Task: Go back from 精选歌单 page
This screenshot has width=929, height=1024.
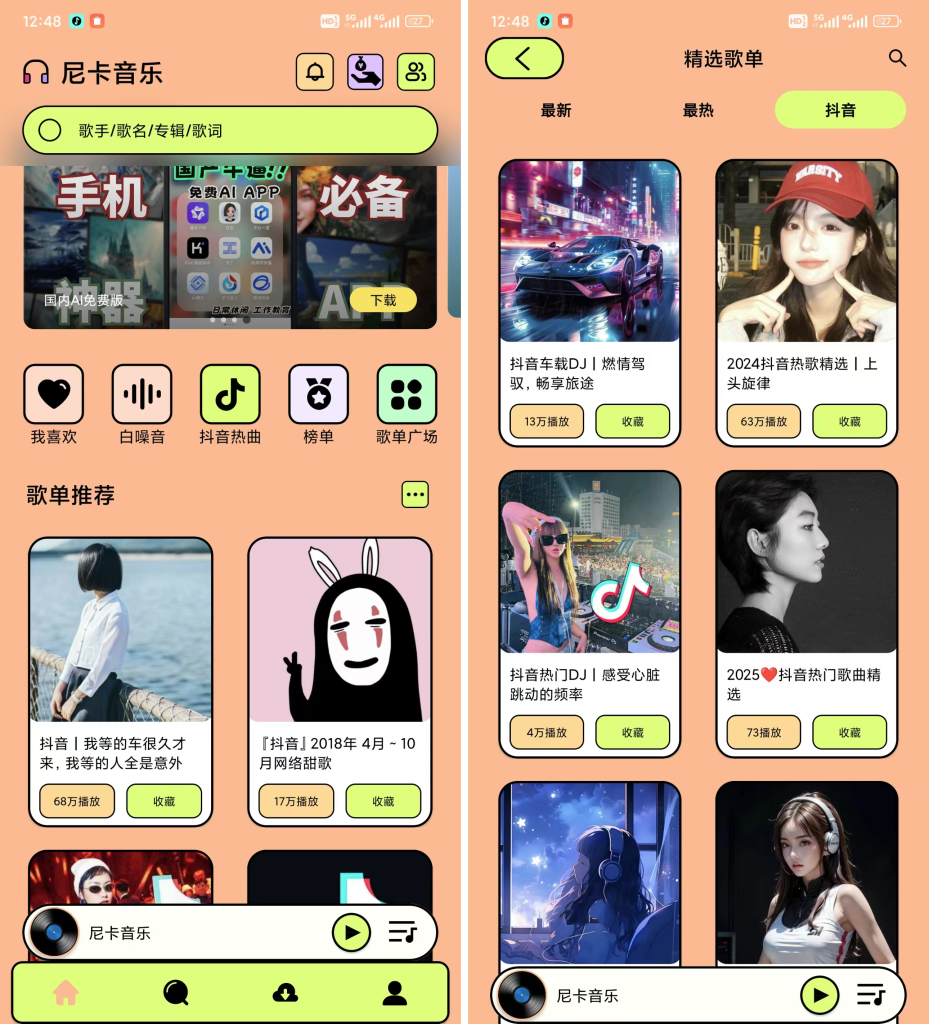Action: pos(524,58)
